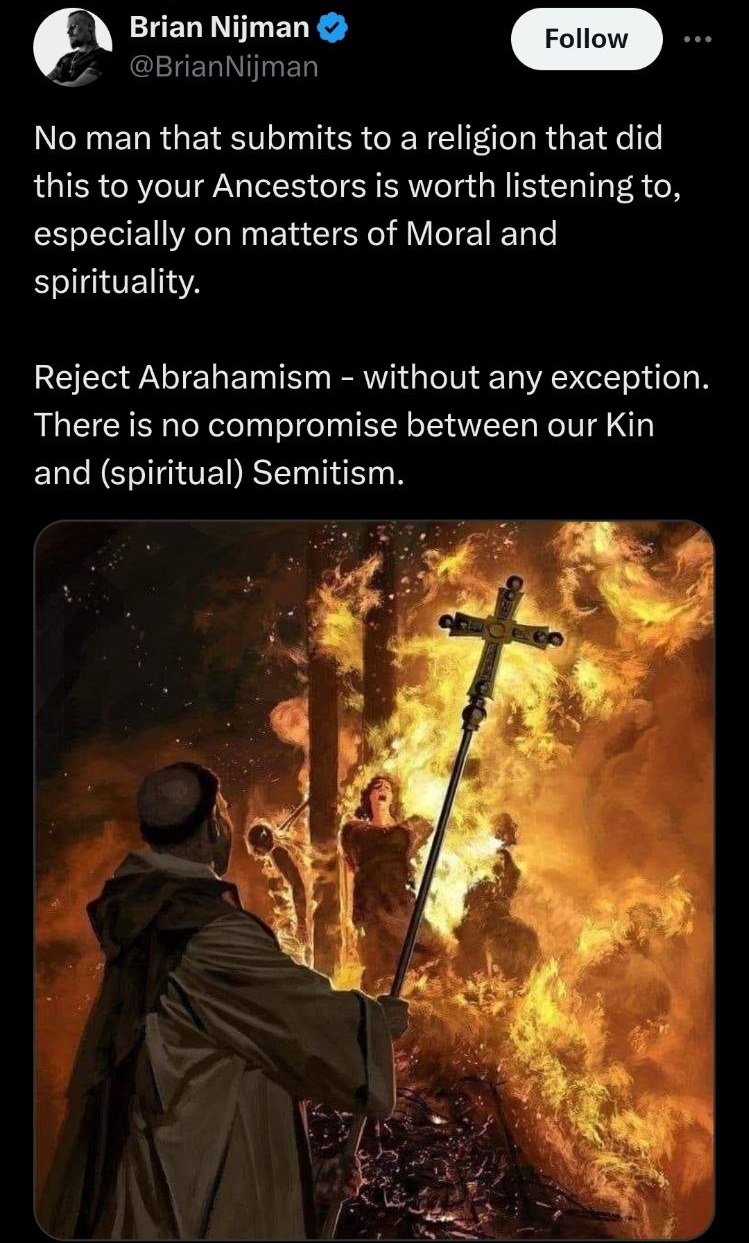
Task: Follow Brian Nijman's account
Action: [x=586, y=39]
